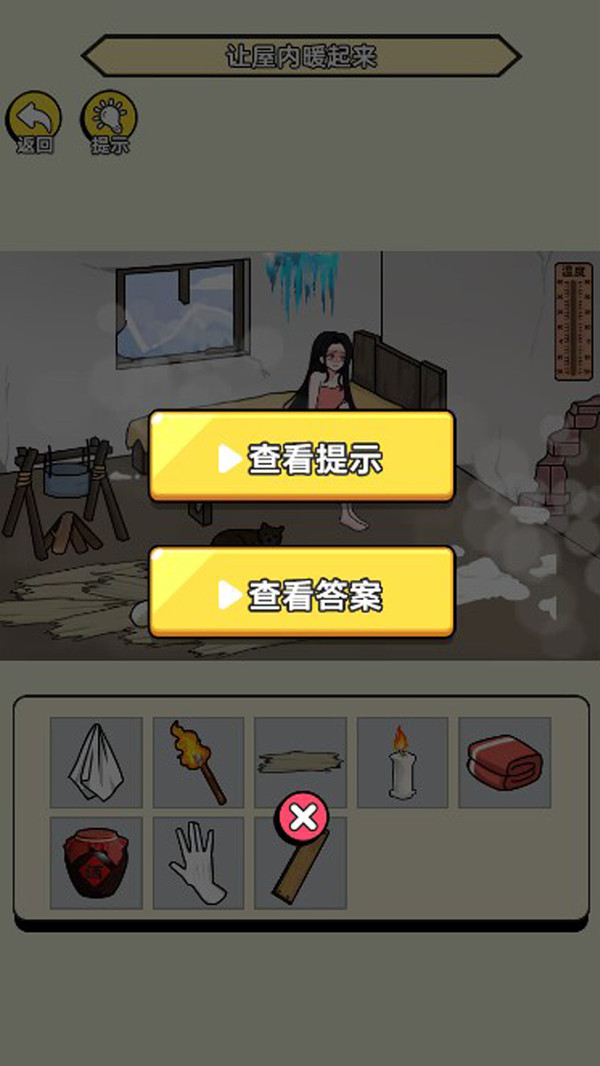This screenshot has height=1066, width=600.
Task: Tap the red X close icon
Action: coord(303,817)
